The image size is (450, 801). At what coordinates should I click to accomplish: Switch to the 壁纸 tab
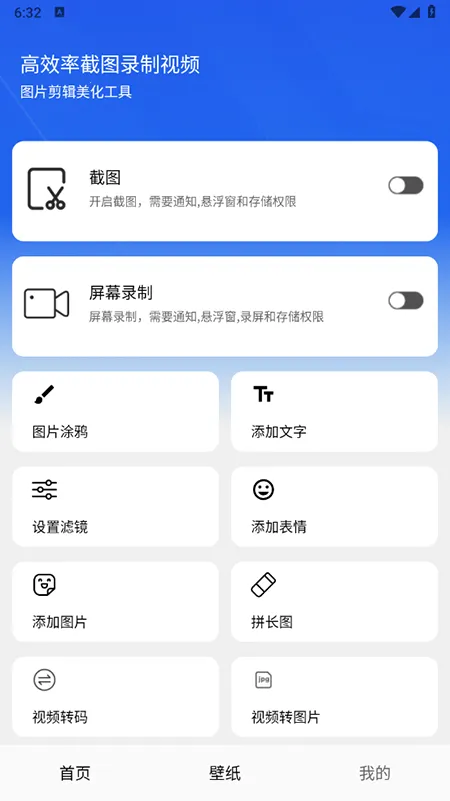(225, 773)
